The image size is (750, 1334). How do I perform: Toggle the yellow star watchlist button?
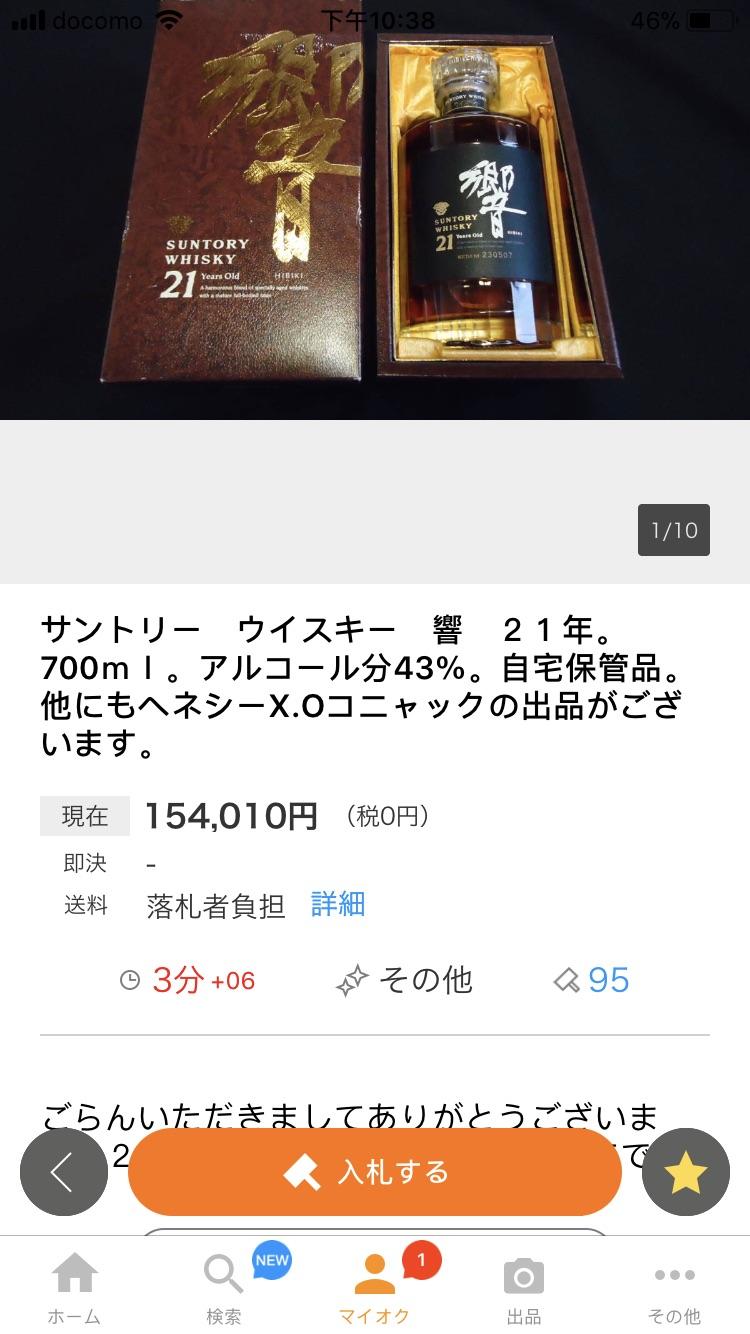tap(686, 1172)
